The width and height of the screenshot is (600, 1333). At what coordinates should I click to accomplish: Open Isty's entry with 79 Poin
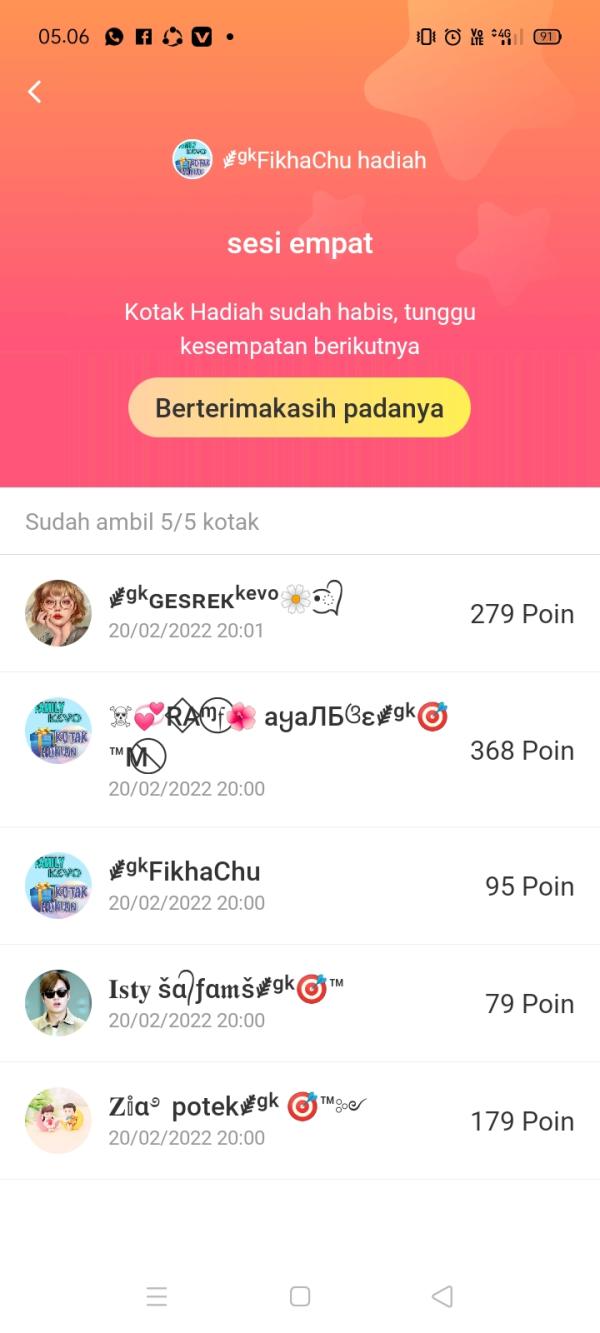point(300,1003)
